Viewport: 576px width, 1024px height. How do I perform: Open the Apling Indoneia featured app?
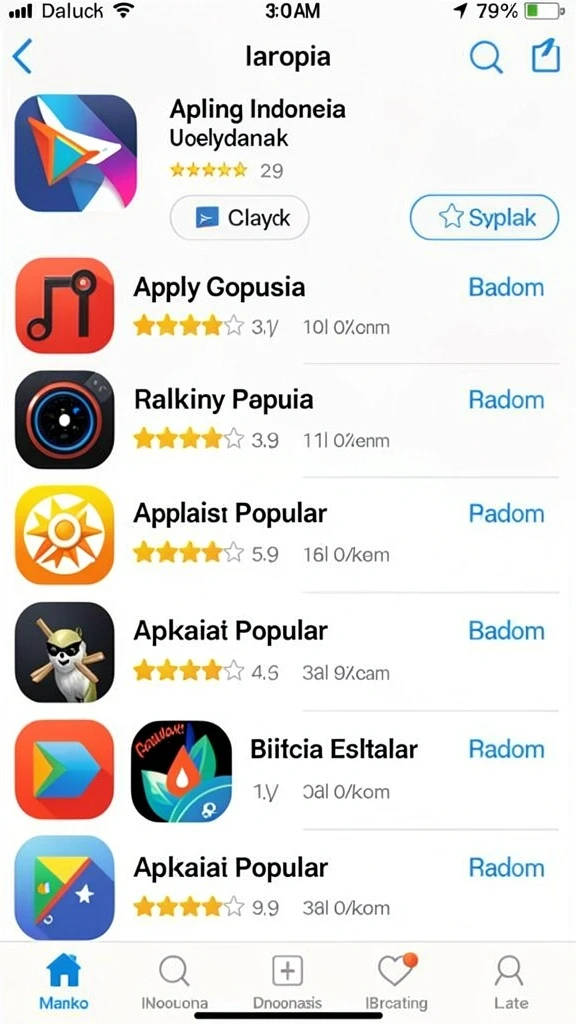[x=258, y=109]
